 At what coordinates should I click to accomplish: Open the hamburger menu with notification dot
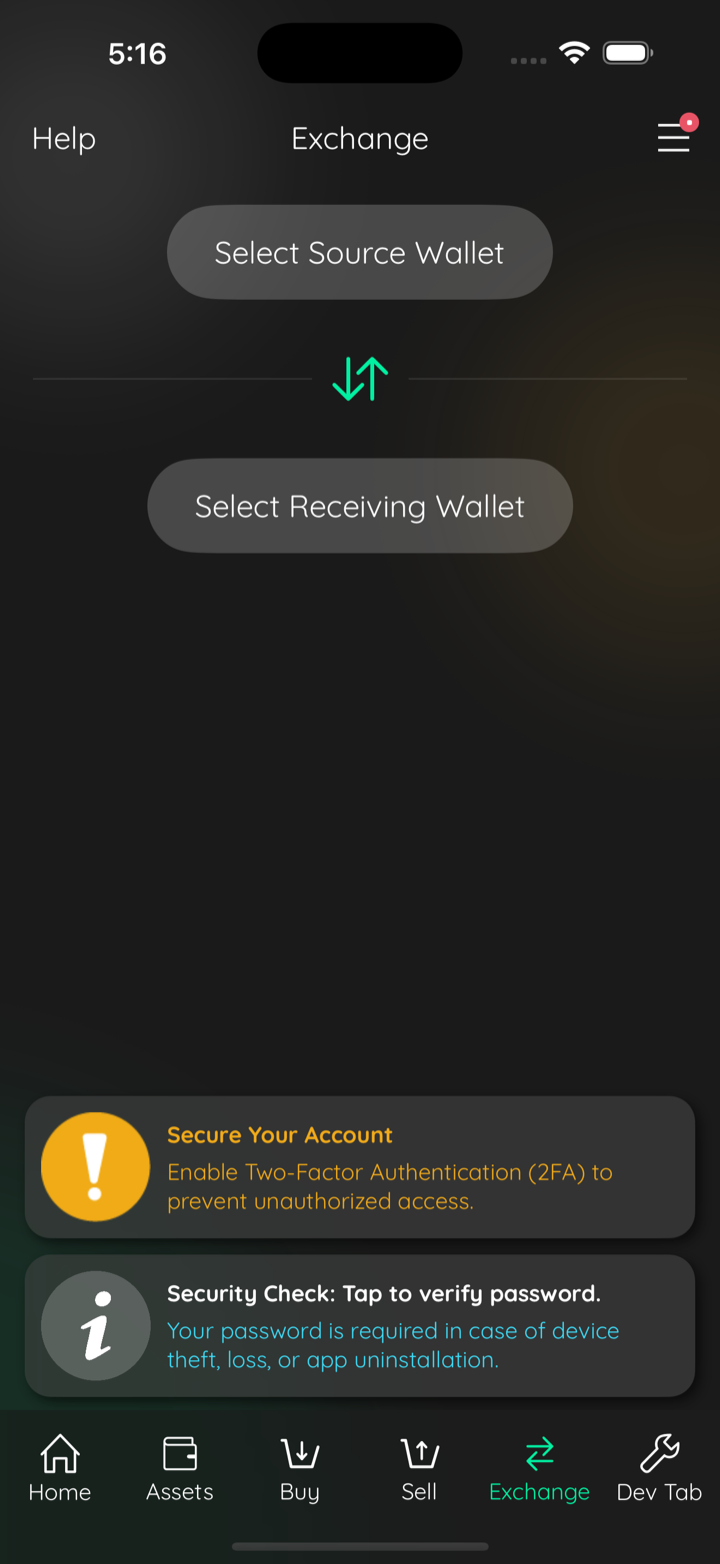[675, 136]
